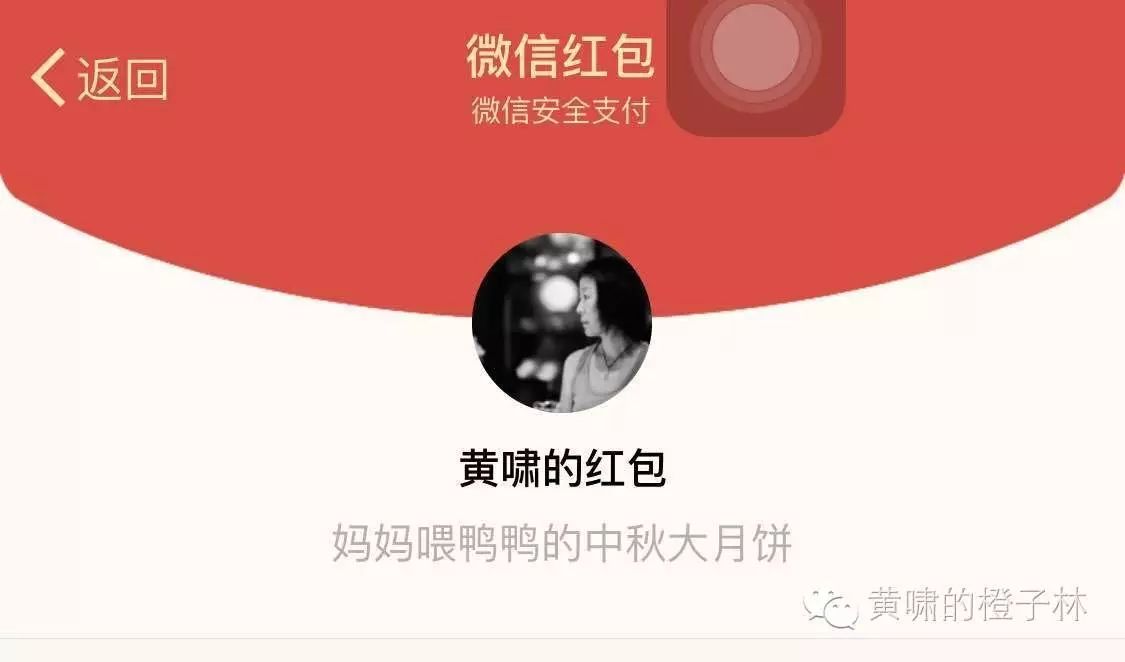Go back via the 返回 button
This screenshot has height=662, width=1125.
click(100, 79)
